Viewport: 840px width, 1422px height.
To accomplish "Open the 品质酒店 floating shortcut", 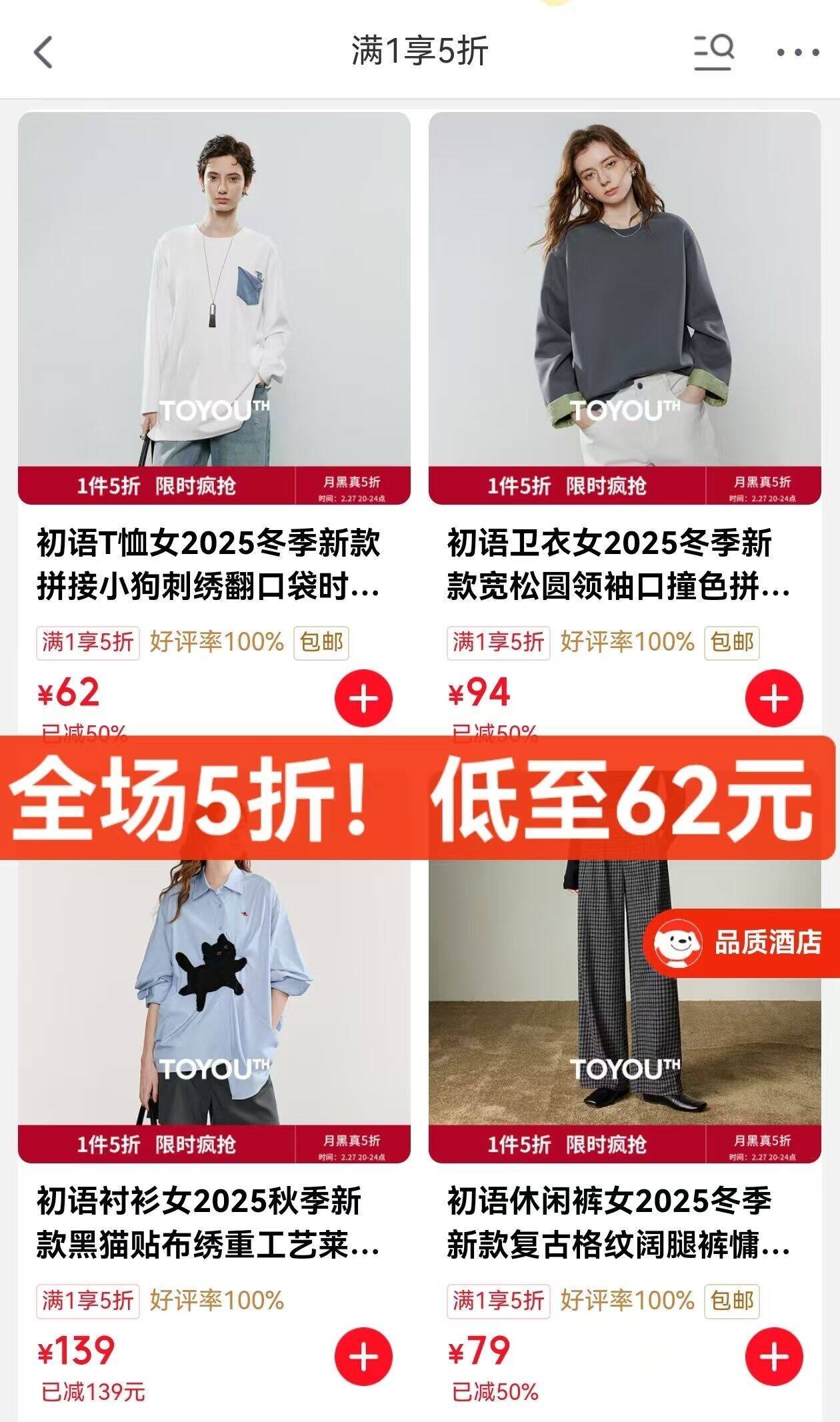I will click(x=741, y=943).
